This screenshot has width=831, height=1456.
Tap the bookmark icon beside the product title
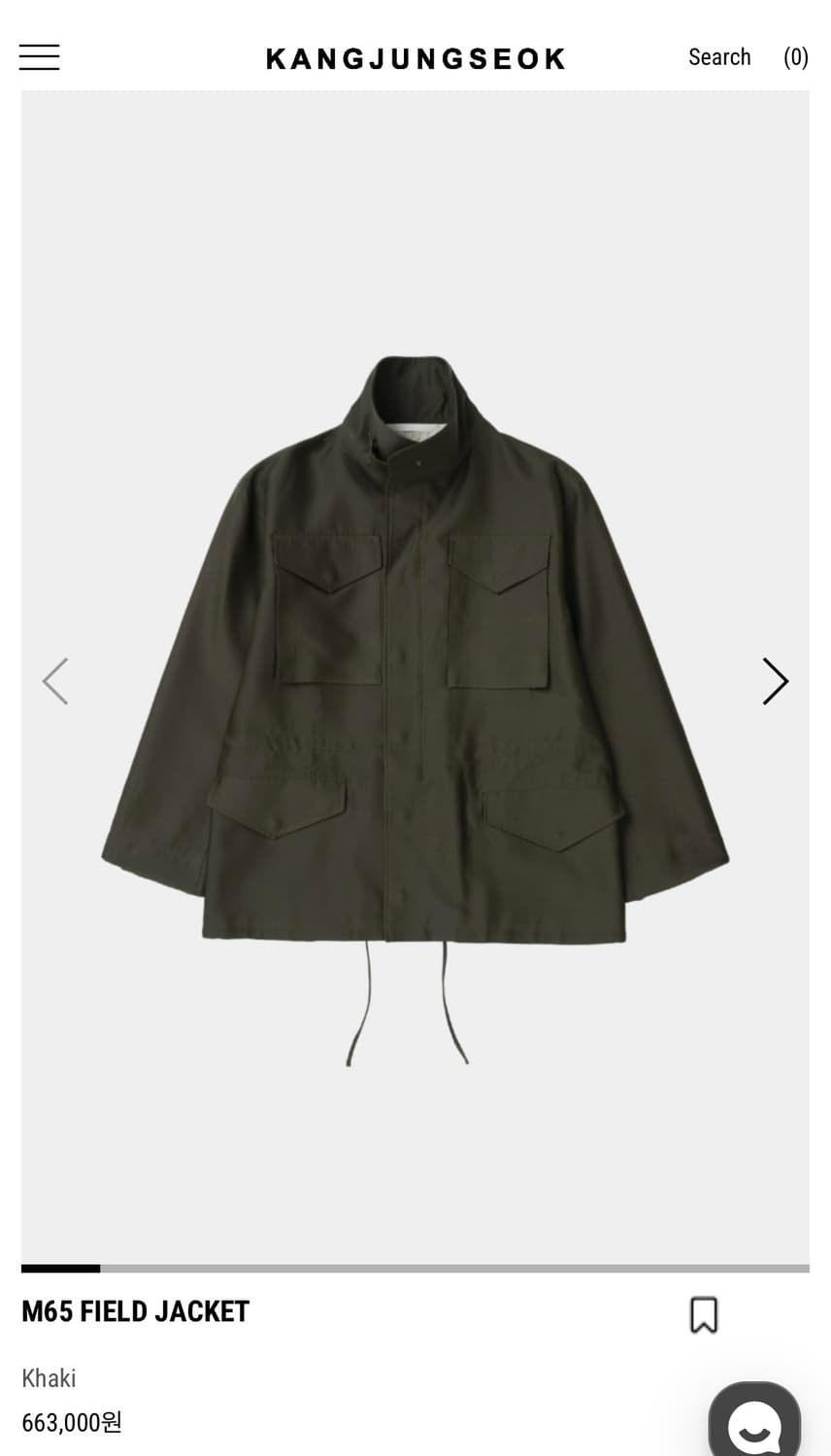705,1313
